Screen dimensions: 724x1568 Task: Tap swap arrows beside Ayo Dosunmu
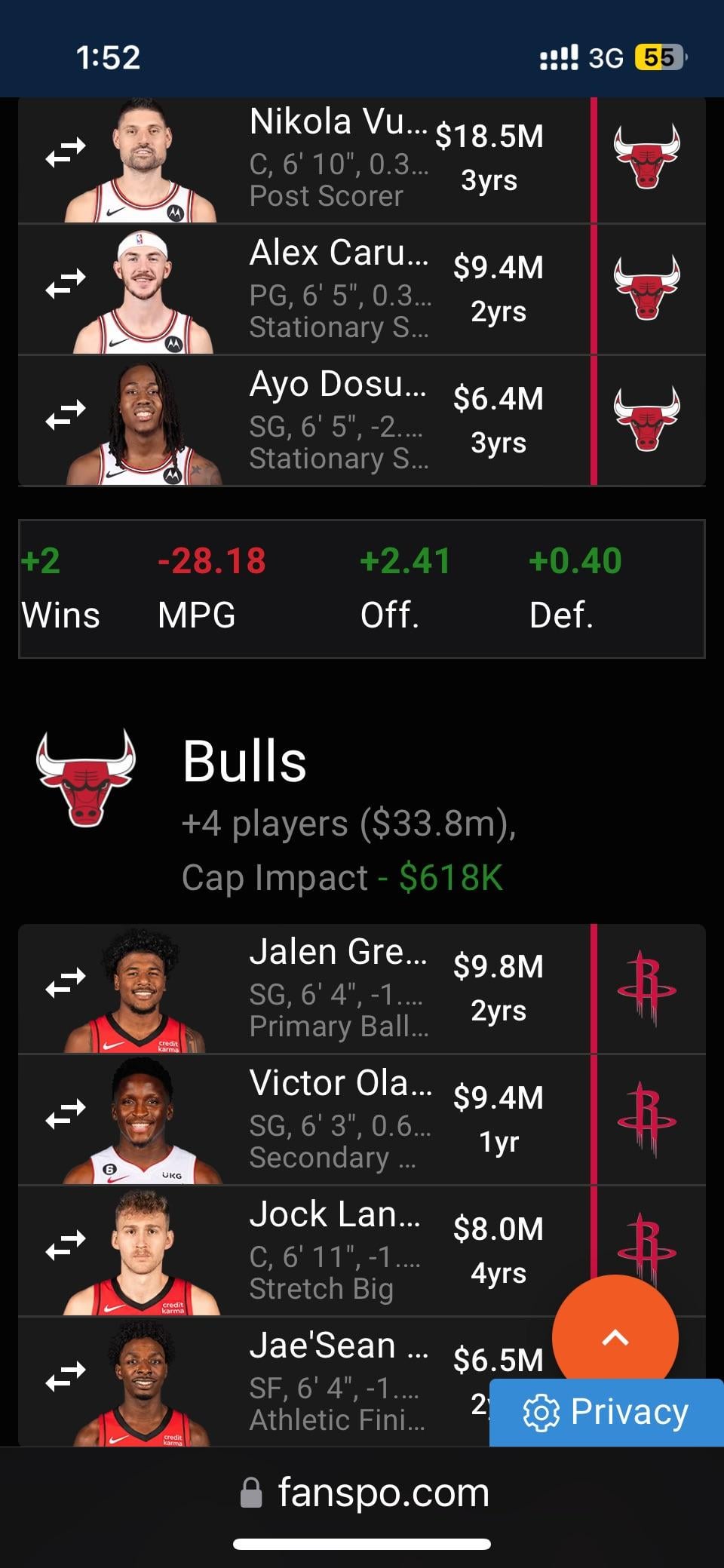tap(66, 415)
